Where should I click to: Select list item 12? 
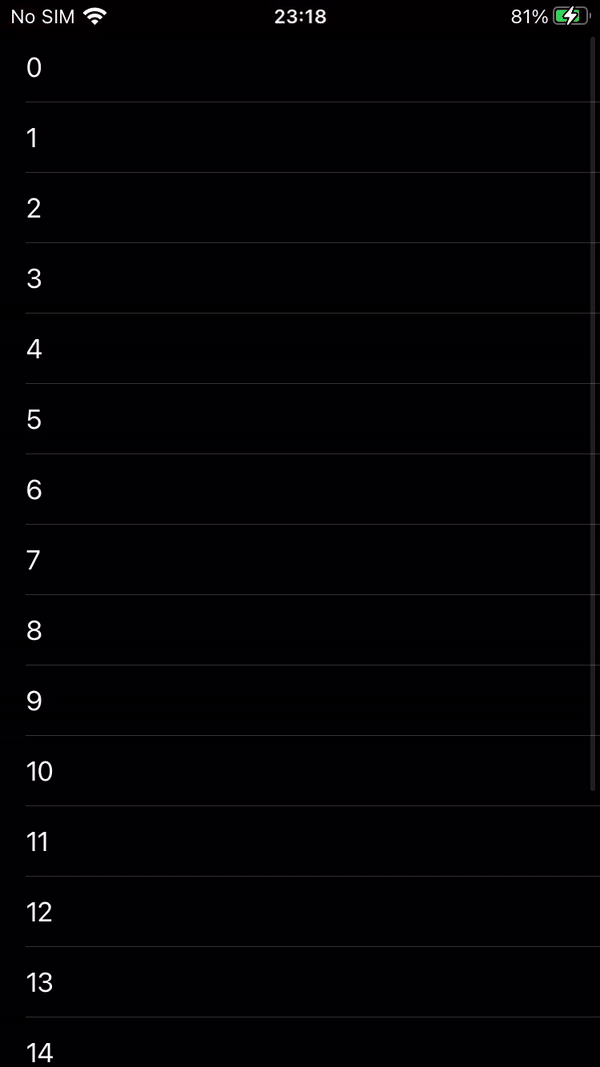pos(300,912)
